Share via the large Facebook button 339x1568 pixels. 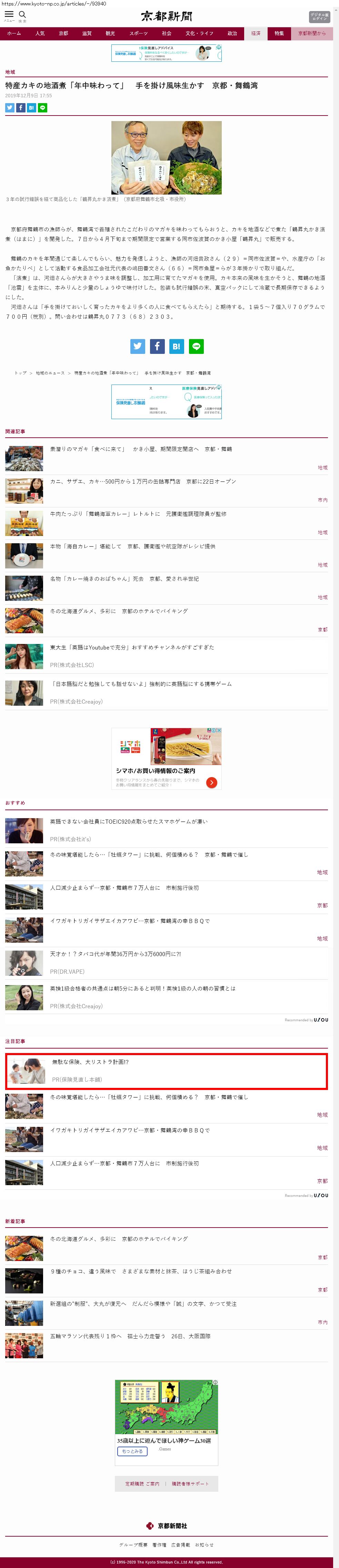157,346
